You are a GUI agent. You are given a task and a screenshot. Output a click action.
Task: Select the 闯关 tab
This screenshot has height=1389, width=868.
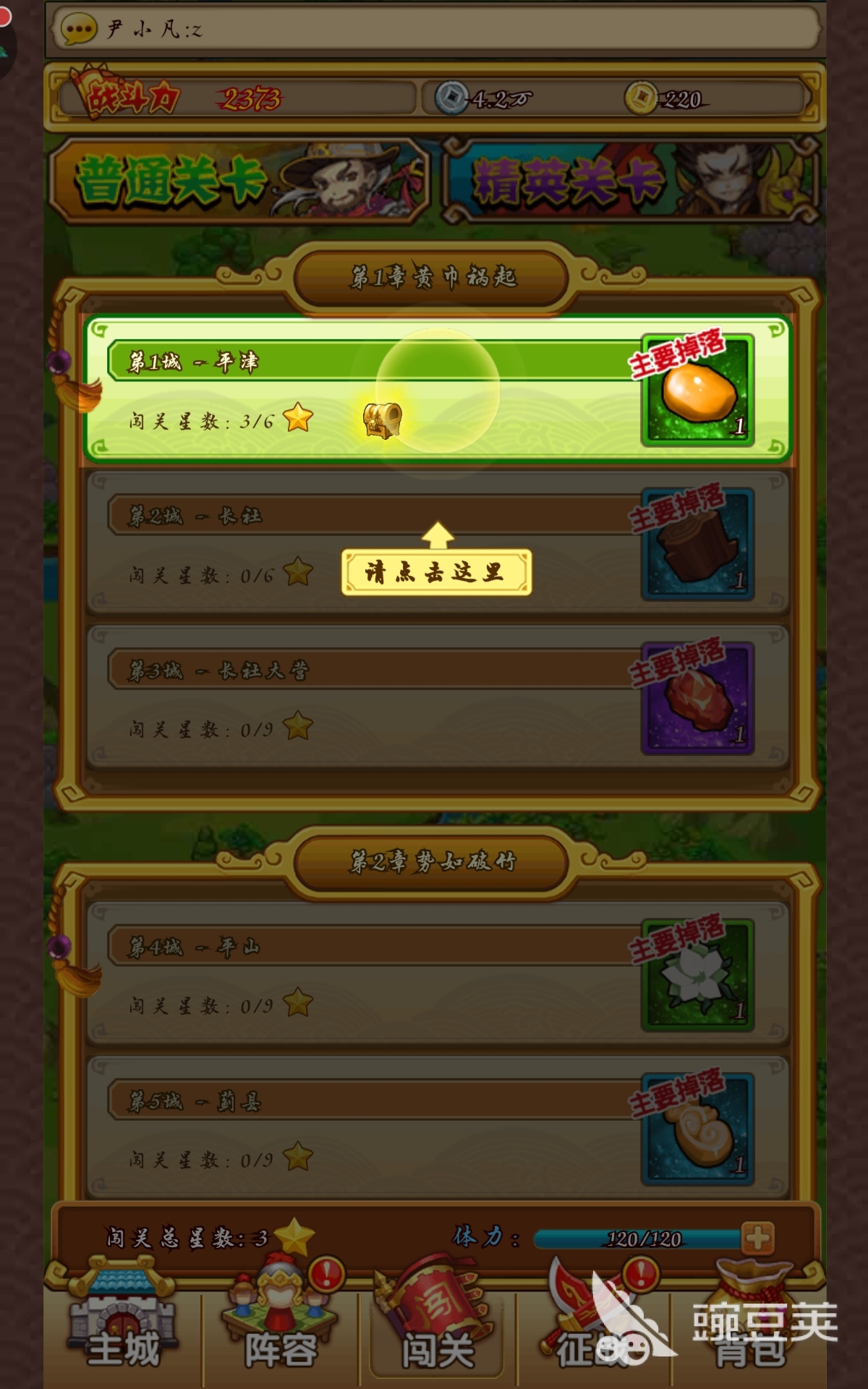pos(437,1325)
